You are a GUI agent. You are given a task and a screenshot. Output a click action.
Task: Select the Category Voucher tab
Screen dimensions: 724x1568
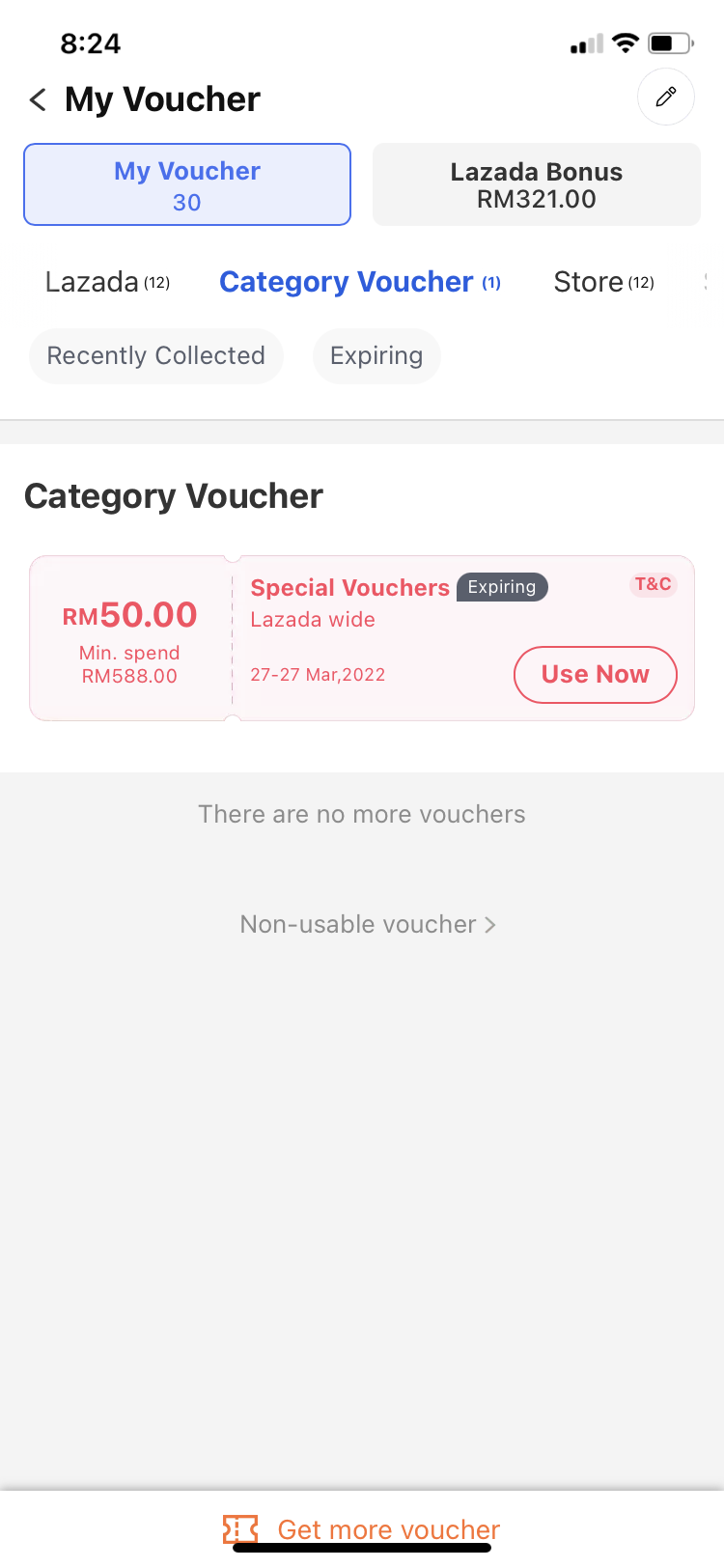pyautogui.click(x=360, y=282)
